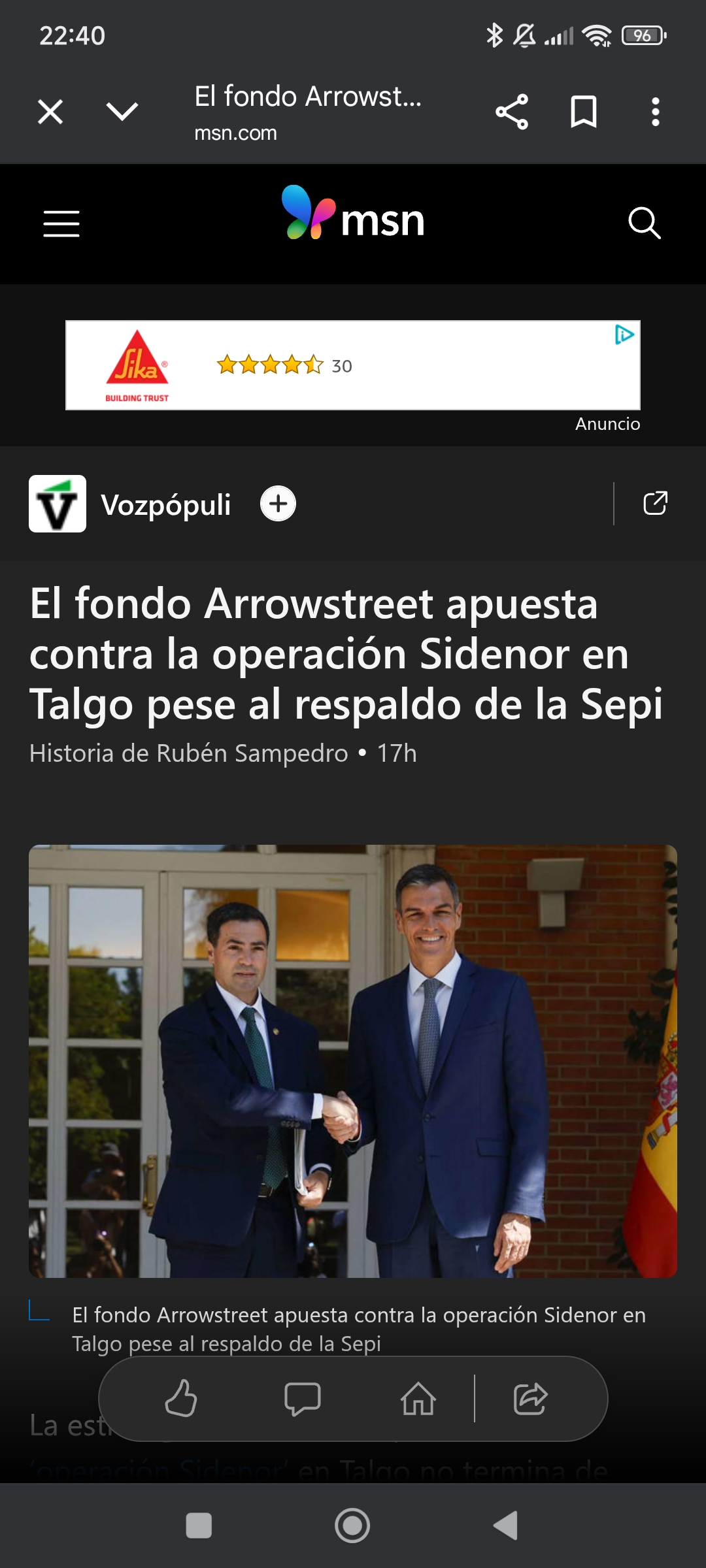706x1568 pixels.
Task: Share this page from the browser bar
Action: coord(512,112)
